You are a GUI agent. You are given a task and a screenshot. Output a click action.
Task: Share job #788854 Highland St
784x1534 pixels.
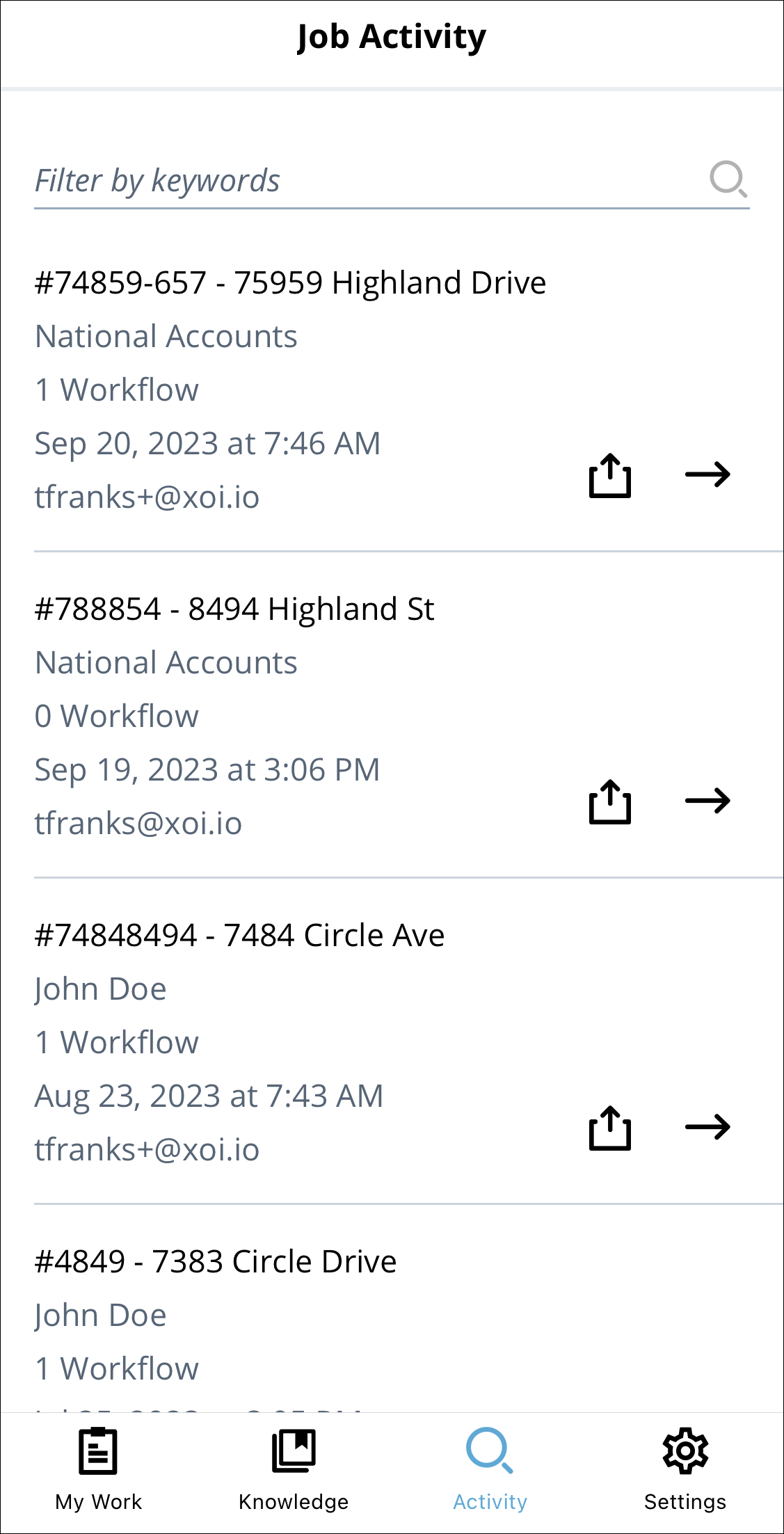610,802
